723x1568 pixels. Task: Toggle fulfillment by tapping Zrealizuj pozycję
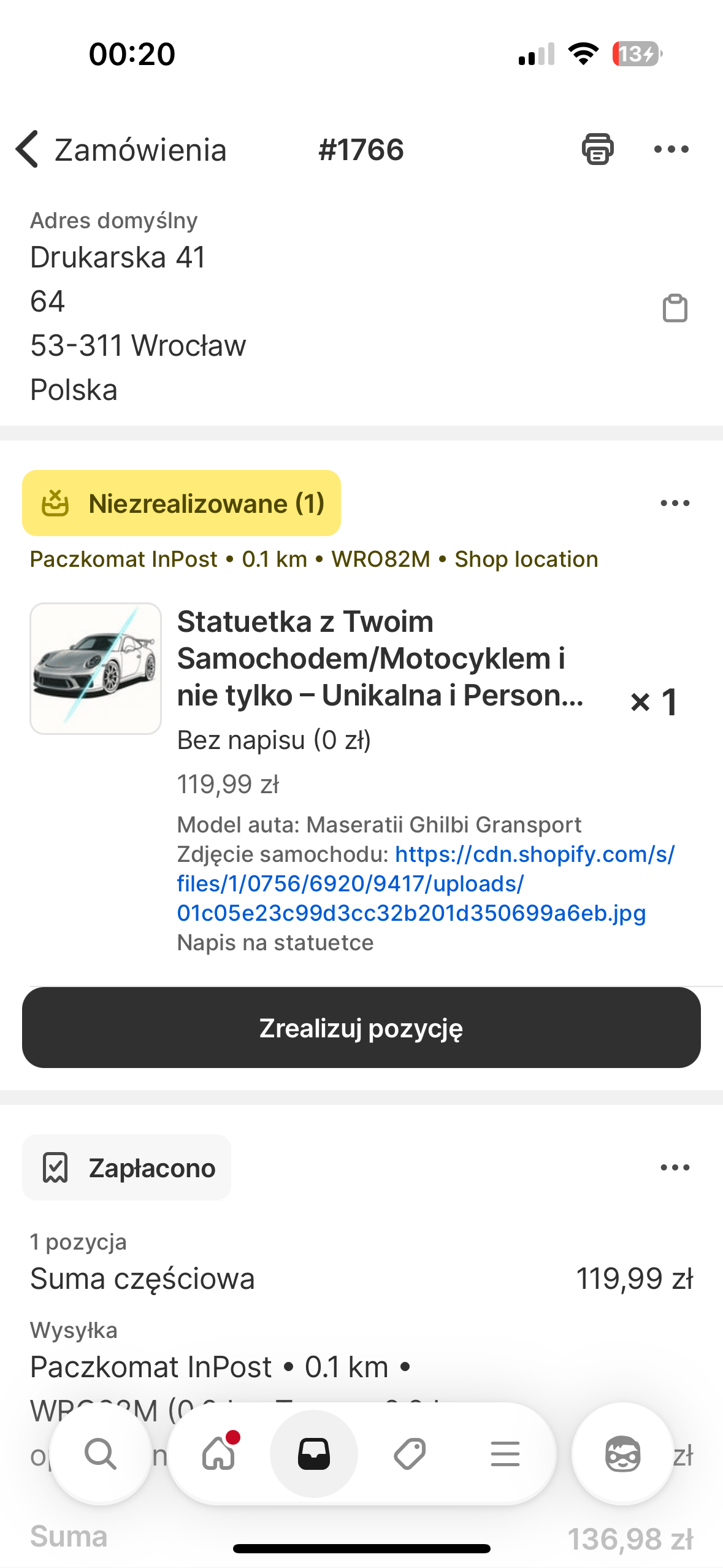click(x=361, y=1027)
